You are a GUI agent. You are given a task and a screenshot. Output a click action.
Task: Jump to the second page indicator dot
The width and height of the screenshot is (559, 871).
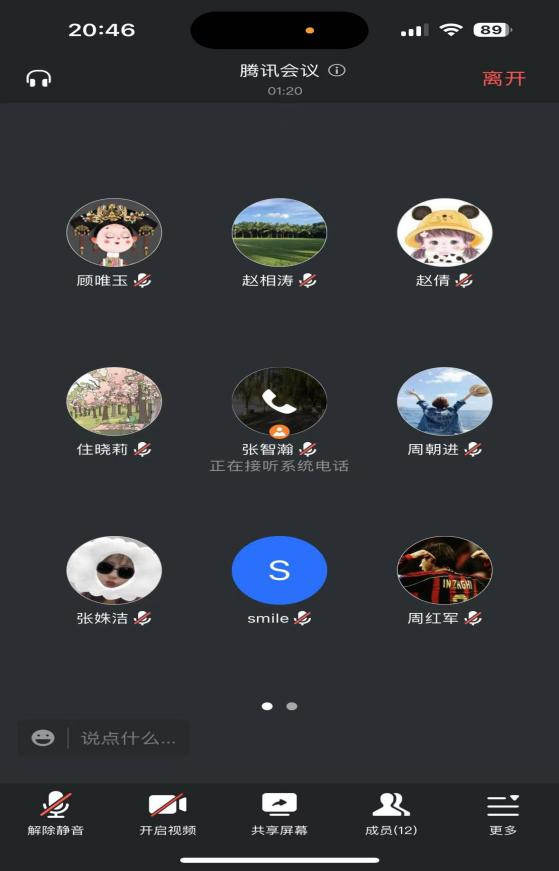(292, 706)
